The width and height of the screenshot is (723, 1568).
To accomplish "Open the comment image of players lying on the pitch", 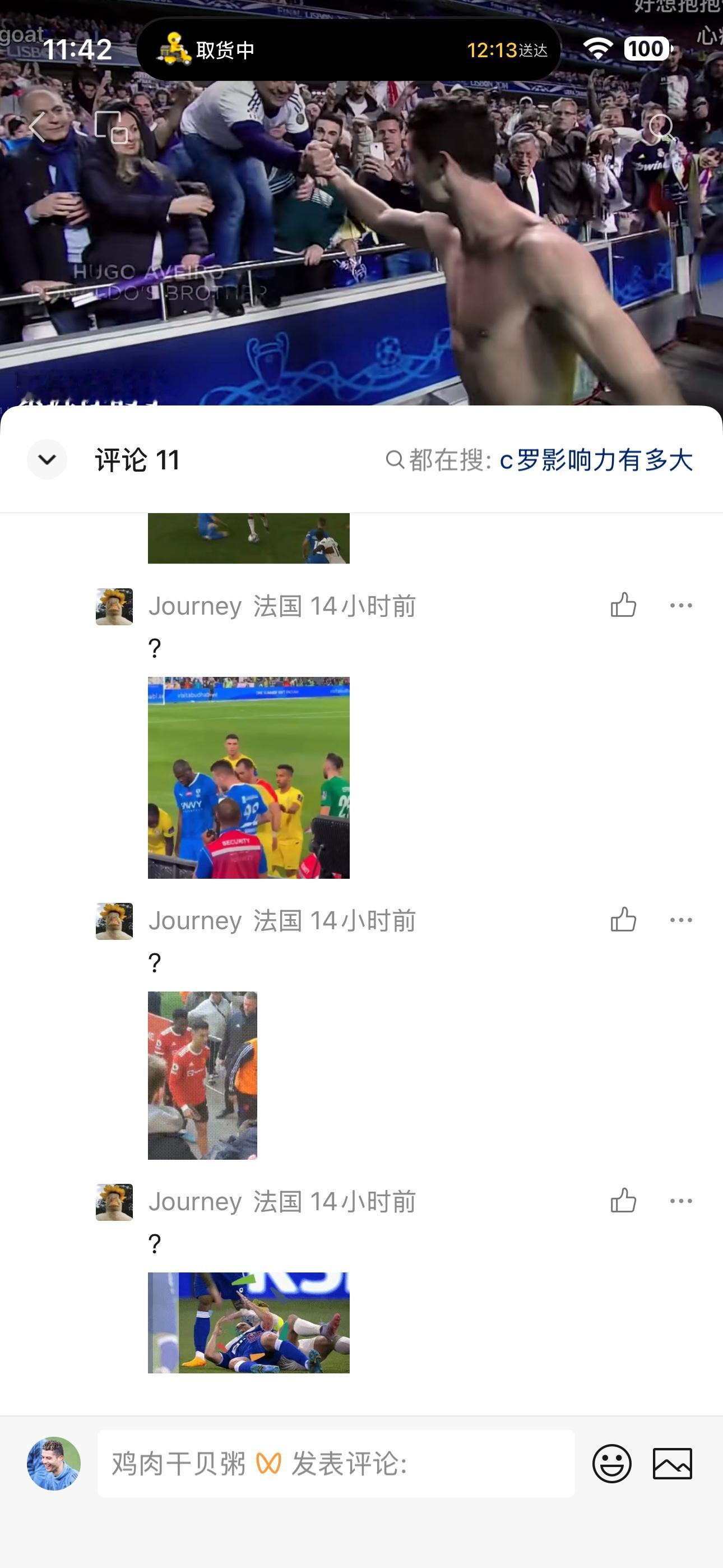I will (248, 1322).
